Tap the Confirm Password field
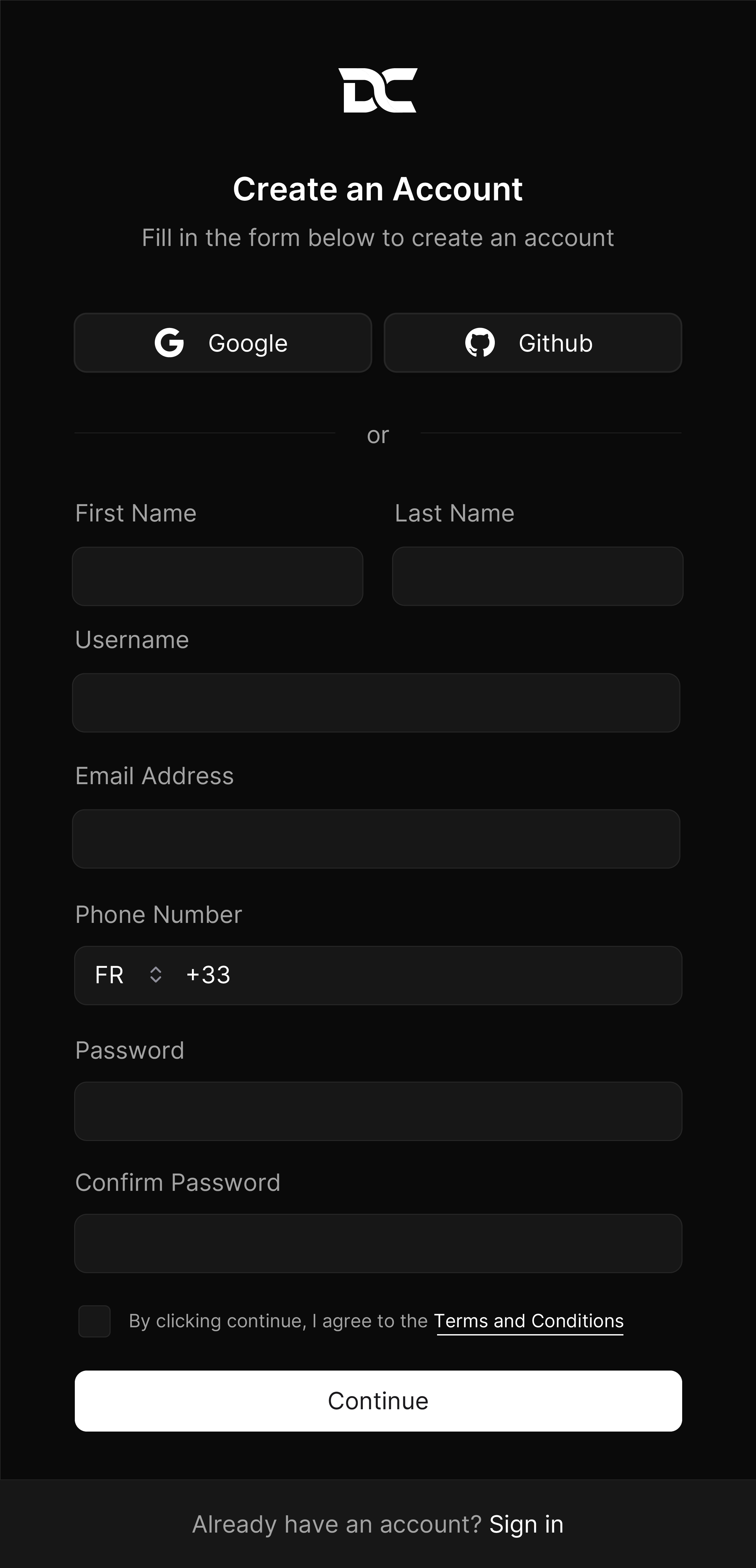Screen dimensions: 756x1568 (x=378, y=1243)
